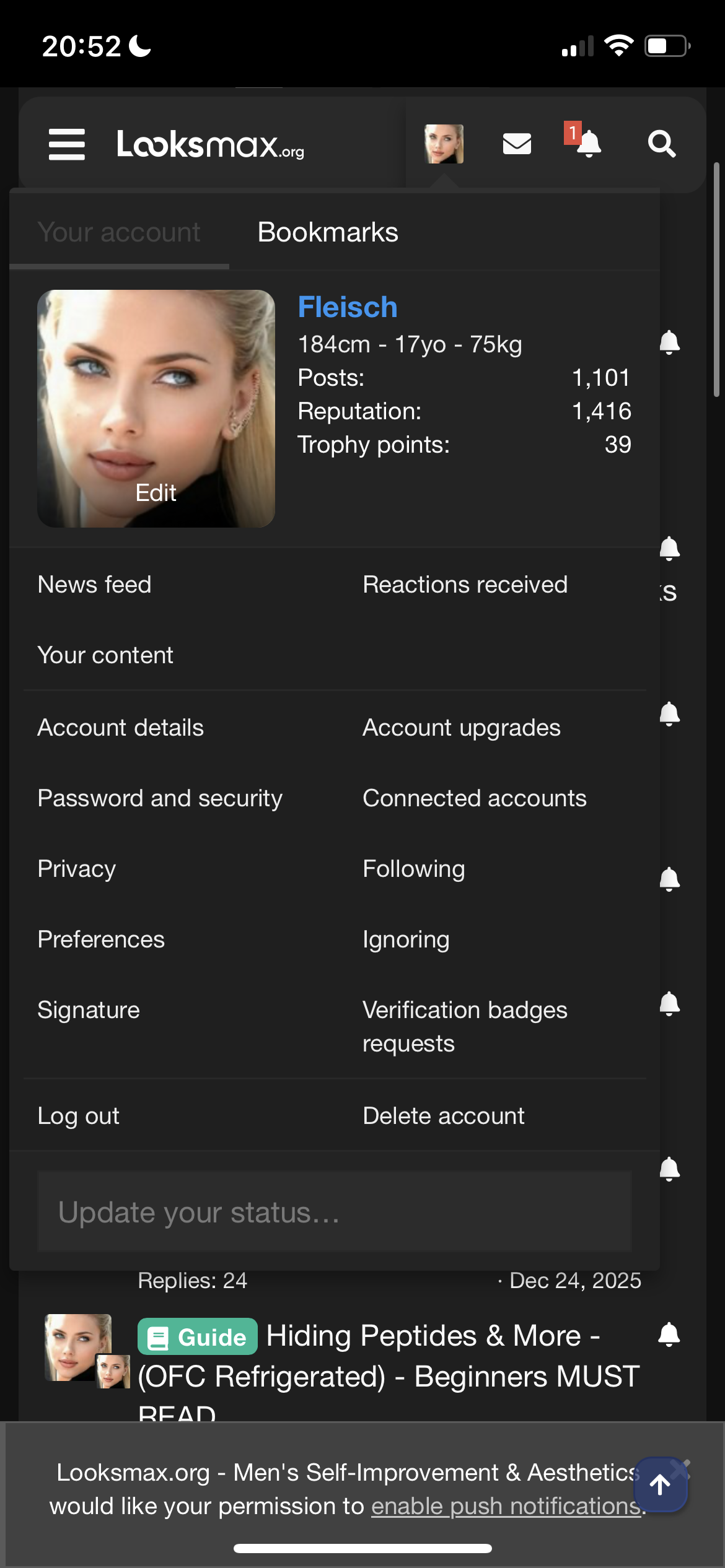
Task: Open the hamburger navigation menu
Action: click(x=67, y=144)
